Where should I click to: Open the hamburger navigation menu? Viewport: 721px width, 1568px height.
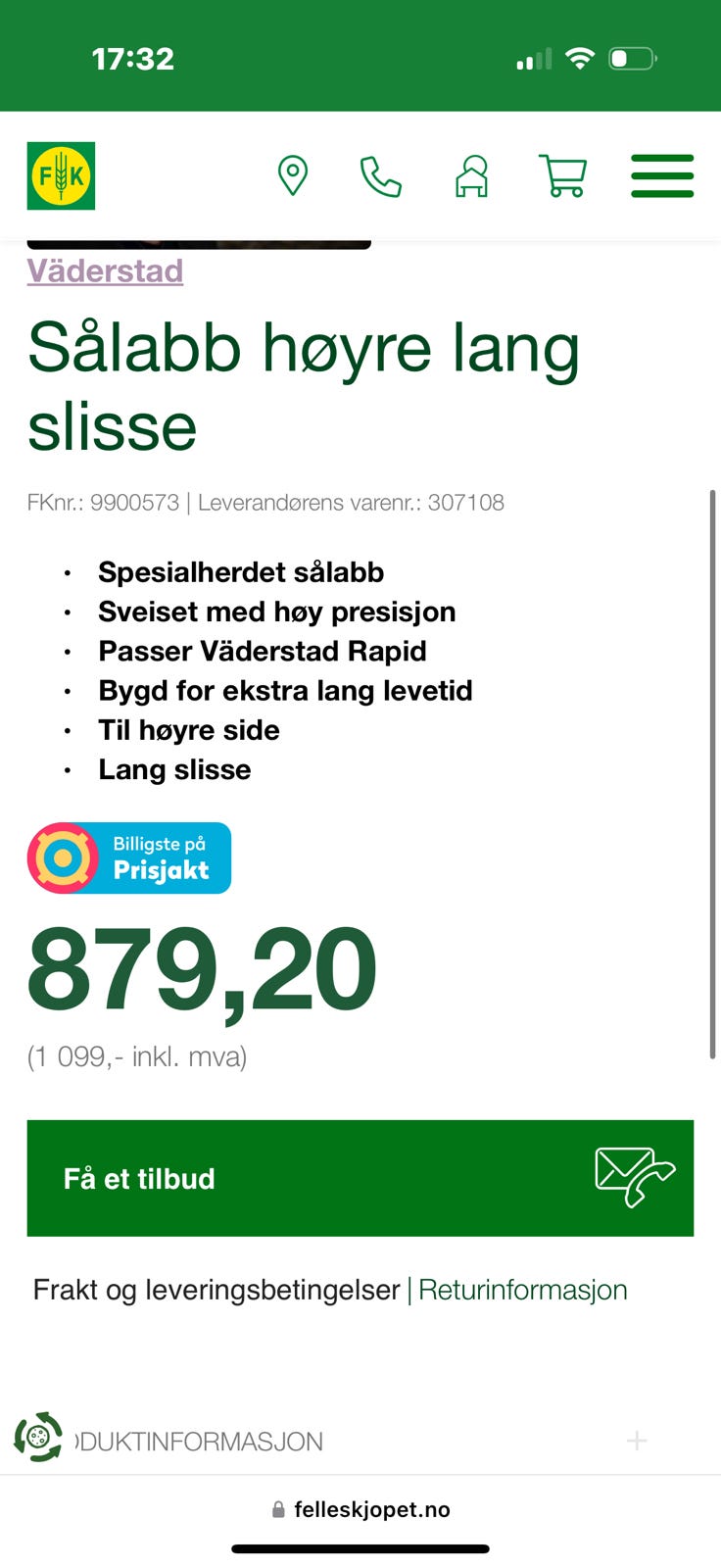point(662,176)
